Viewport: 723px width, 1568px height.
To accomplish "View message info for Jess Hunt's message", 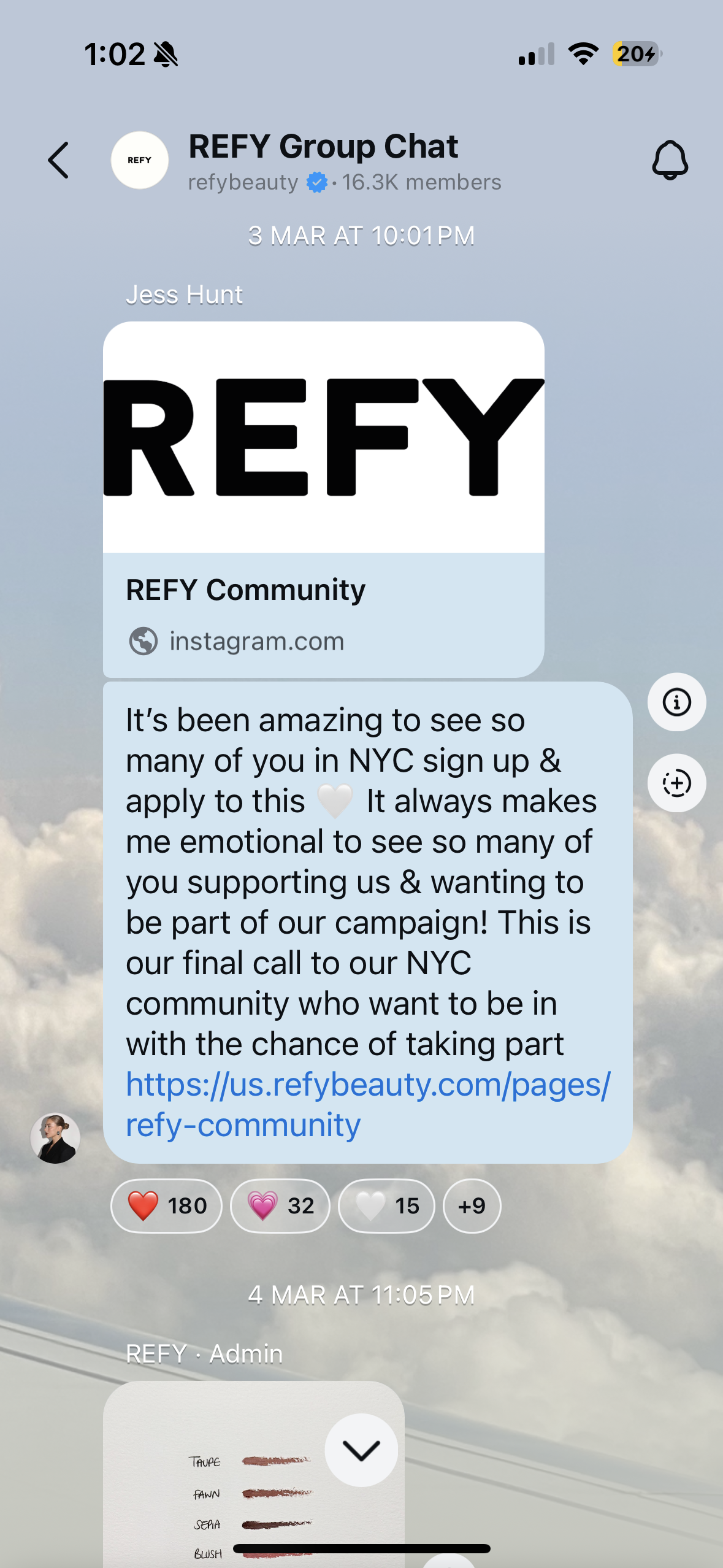I will (676, 702).
